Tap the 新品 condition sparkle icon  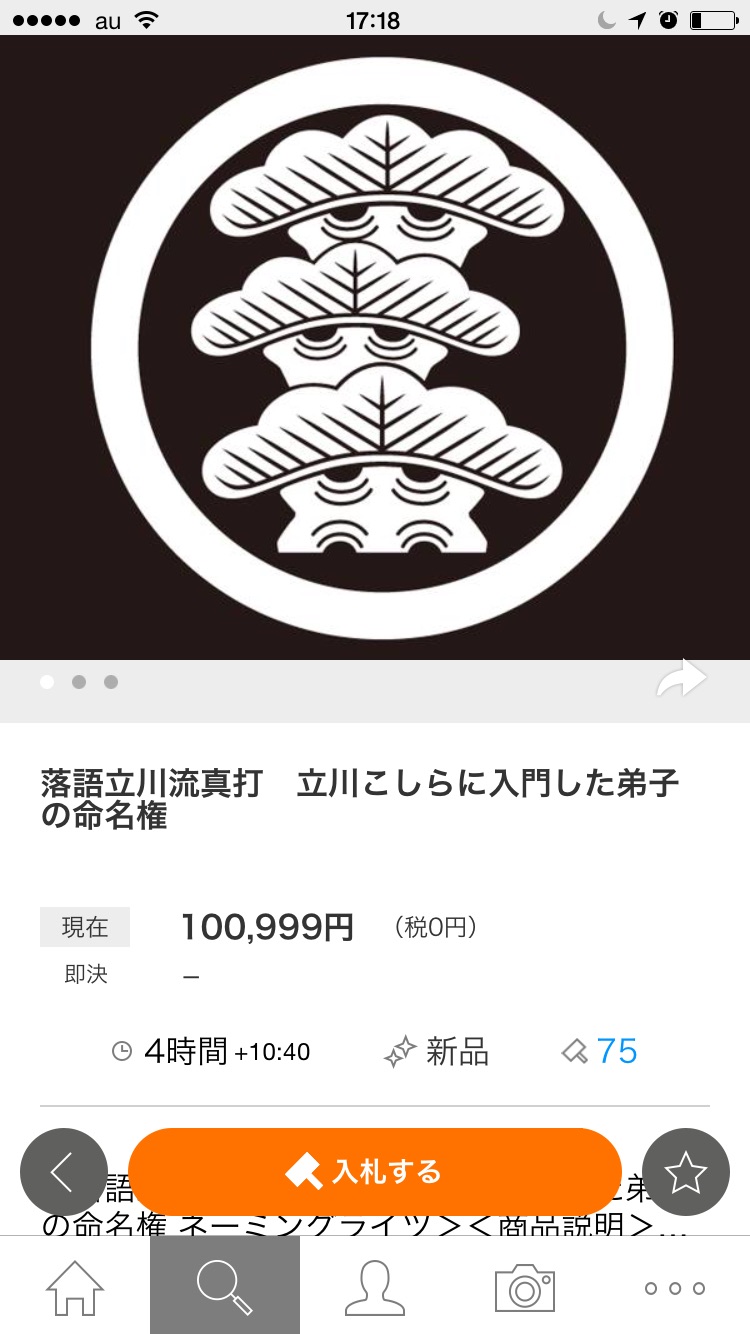(x=399, y=1052)
